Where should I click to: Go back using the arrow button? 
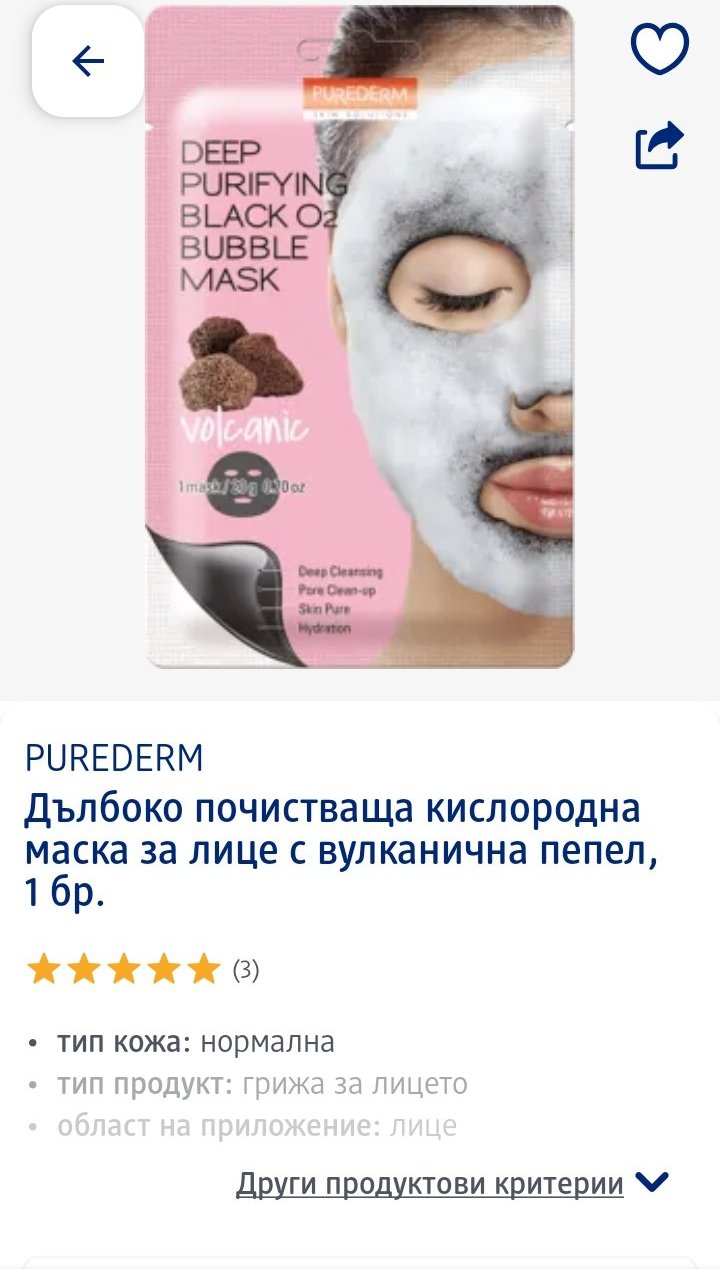pos(88,62)
